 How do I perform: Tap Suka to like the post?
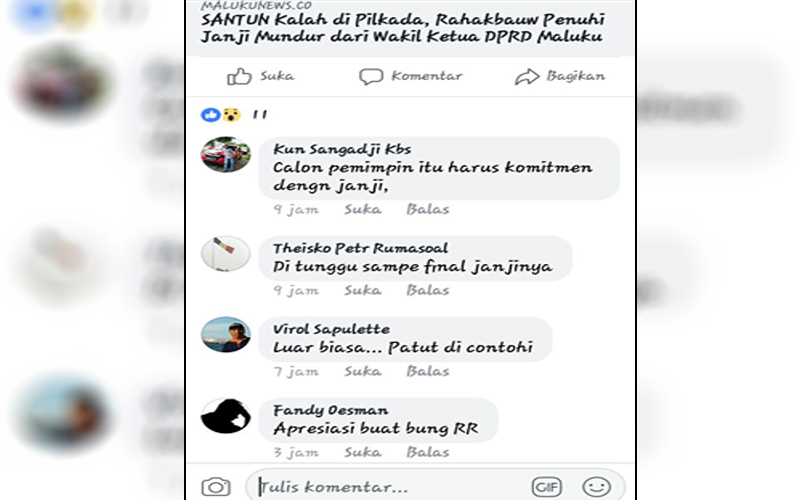pyautogui.click(x=260, y=76)
